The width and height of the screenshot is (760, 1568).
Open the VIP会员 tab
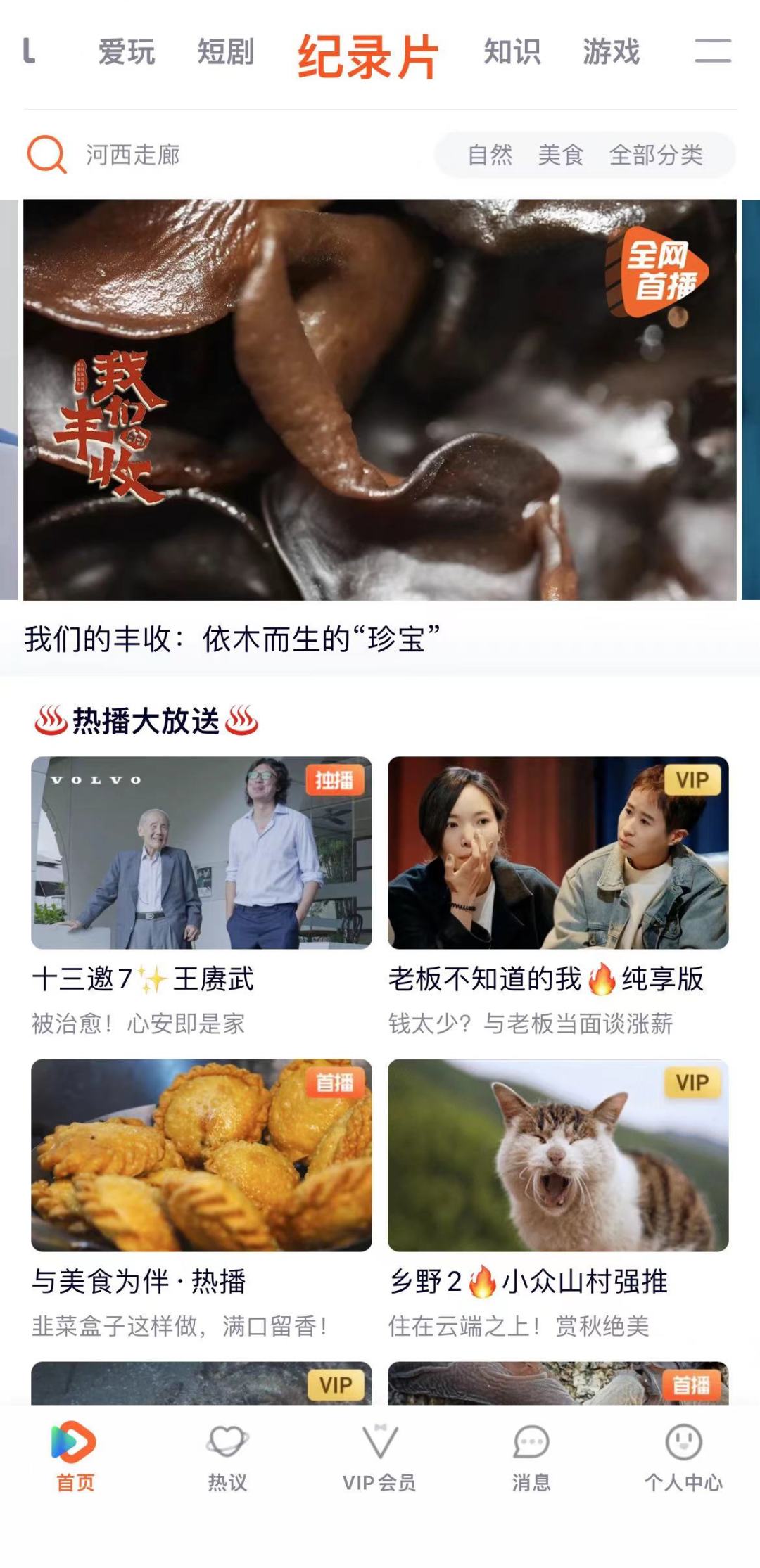[379, 1456]
